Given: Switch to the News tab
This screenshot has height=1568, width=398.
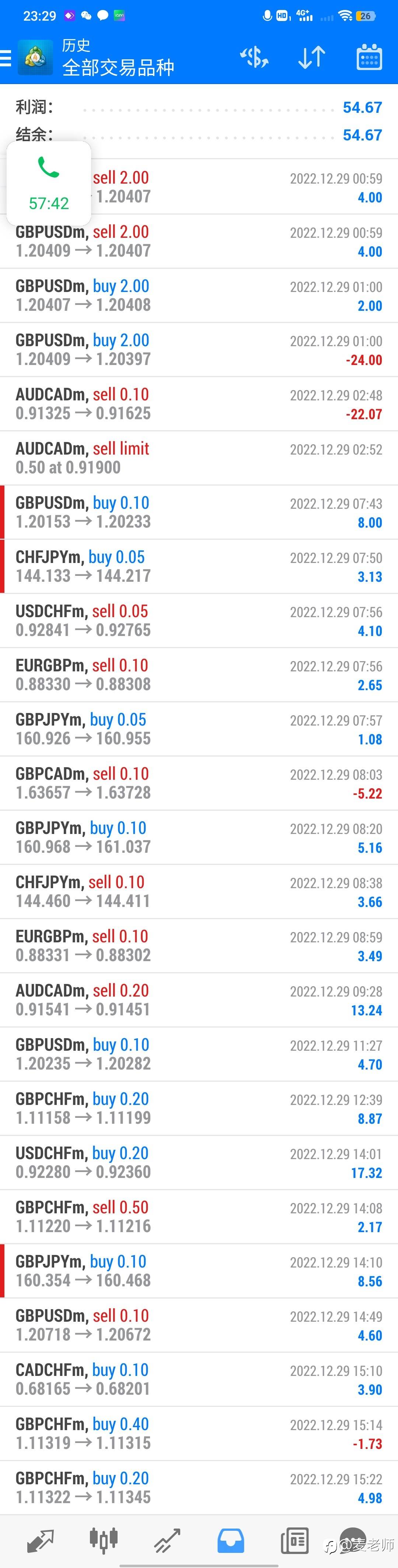Looking at the screenshot, I should pyautogui.click(x=294, y=1541).
